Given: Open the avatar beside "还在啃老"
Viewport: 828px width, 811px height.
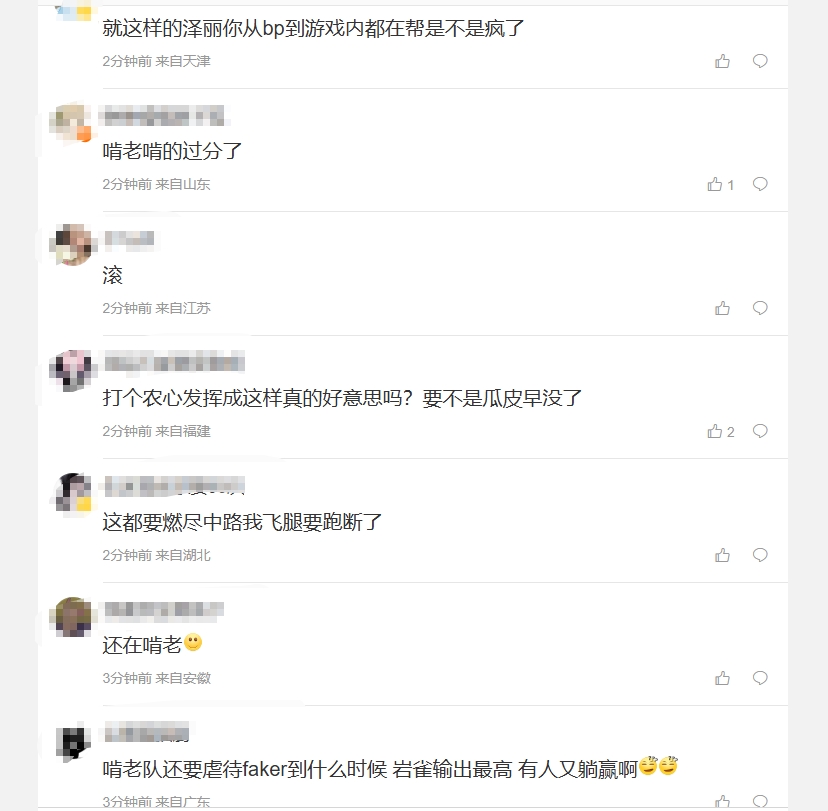Looking at the screenshot, I should (72, 616).
